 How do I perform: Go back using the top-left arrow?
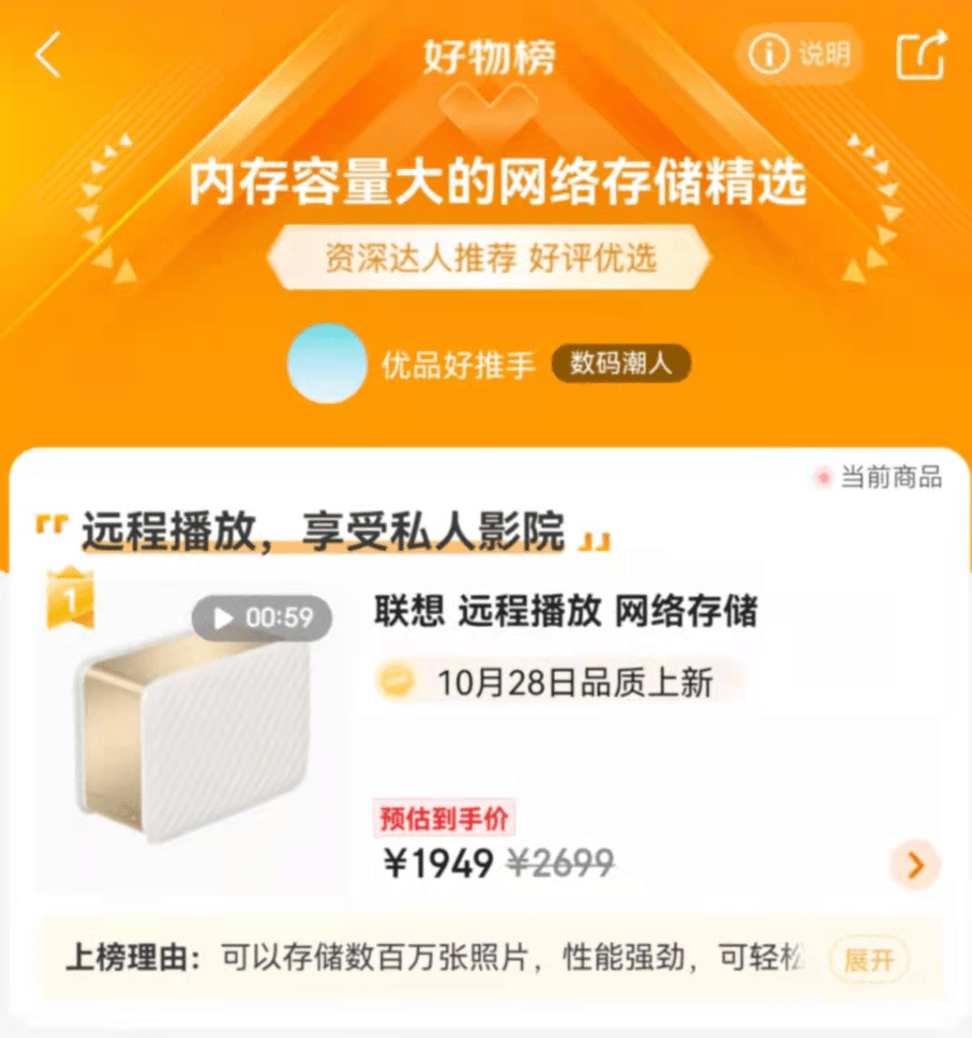[48, 55]
